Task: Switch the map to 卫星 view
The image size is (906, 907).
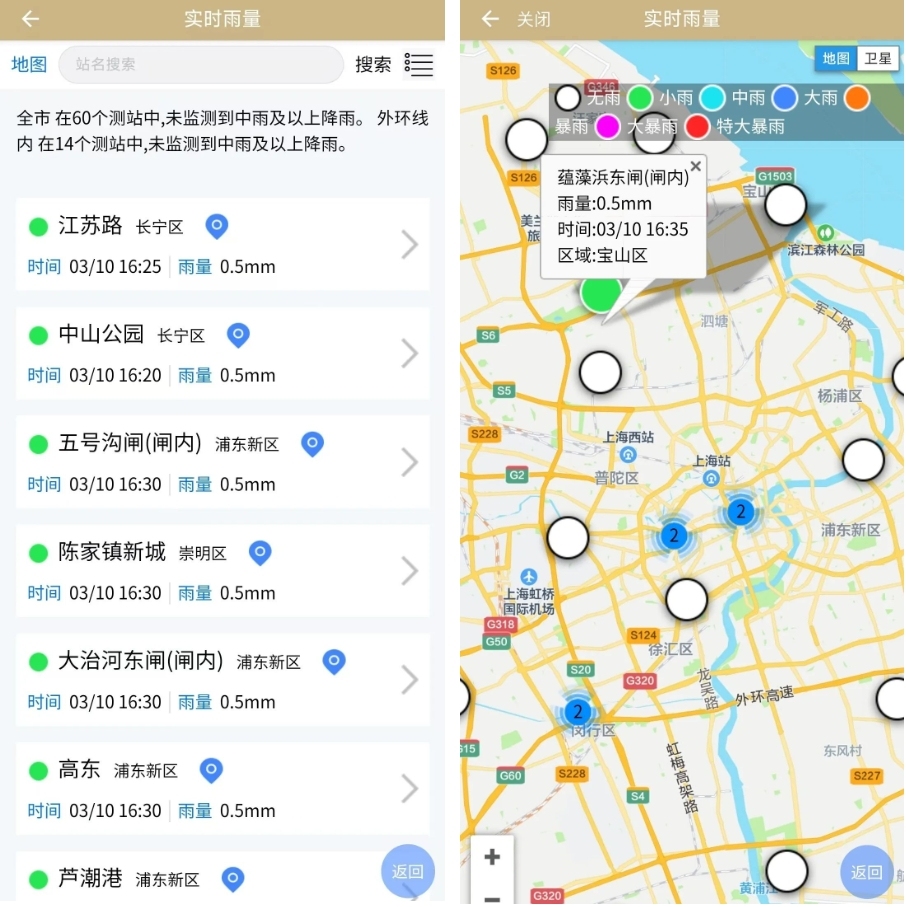Action: click(877, 58)
